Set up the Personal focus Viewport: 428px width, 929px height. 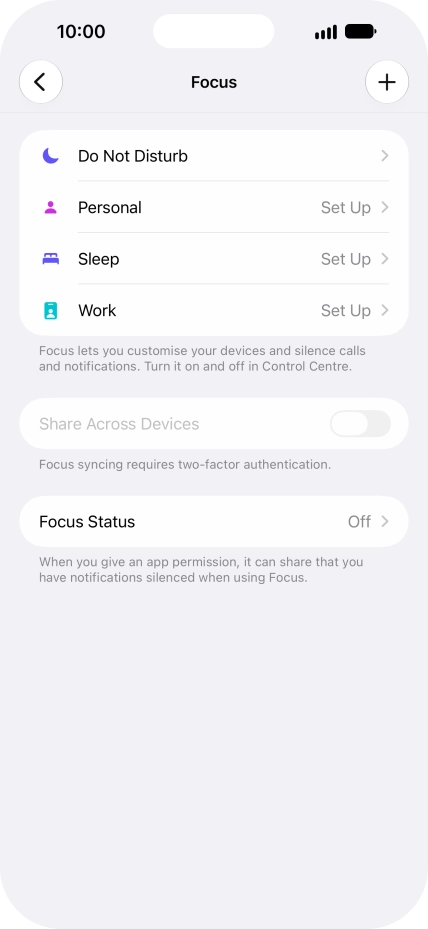click(x=214, y=207)
